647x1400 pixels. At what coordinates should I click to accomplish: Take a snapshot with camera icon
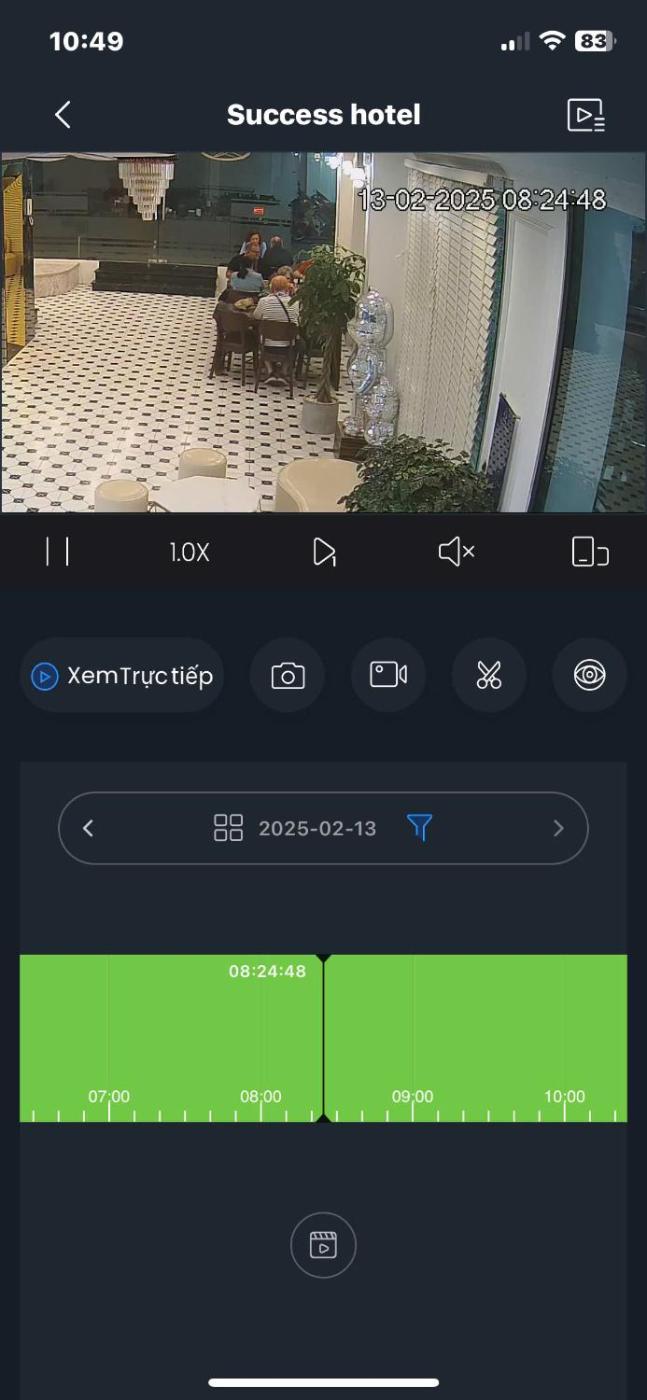287,676
